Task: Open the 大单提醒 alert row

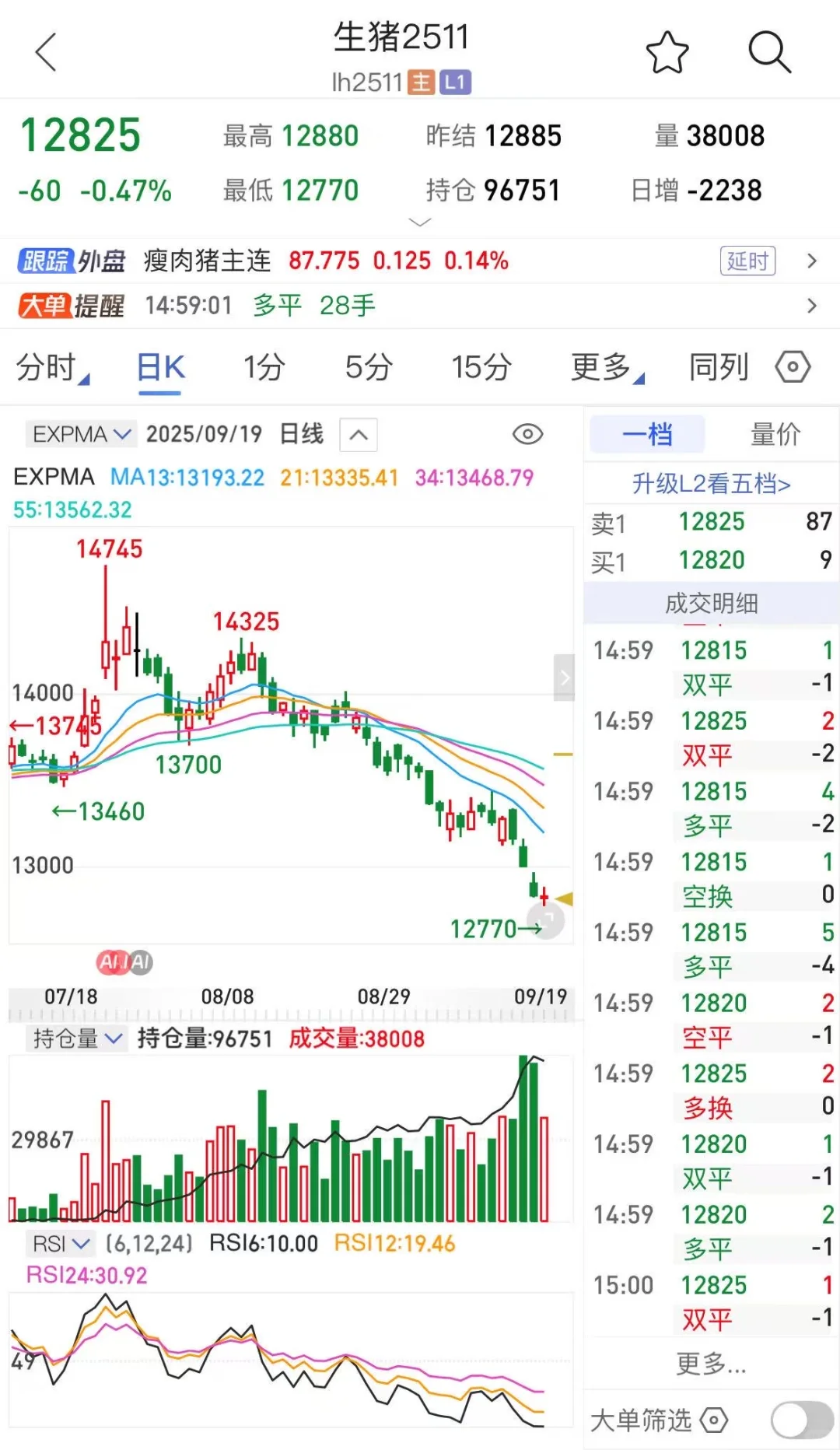Action: click(420, 306)
